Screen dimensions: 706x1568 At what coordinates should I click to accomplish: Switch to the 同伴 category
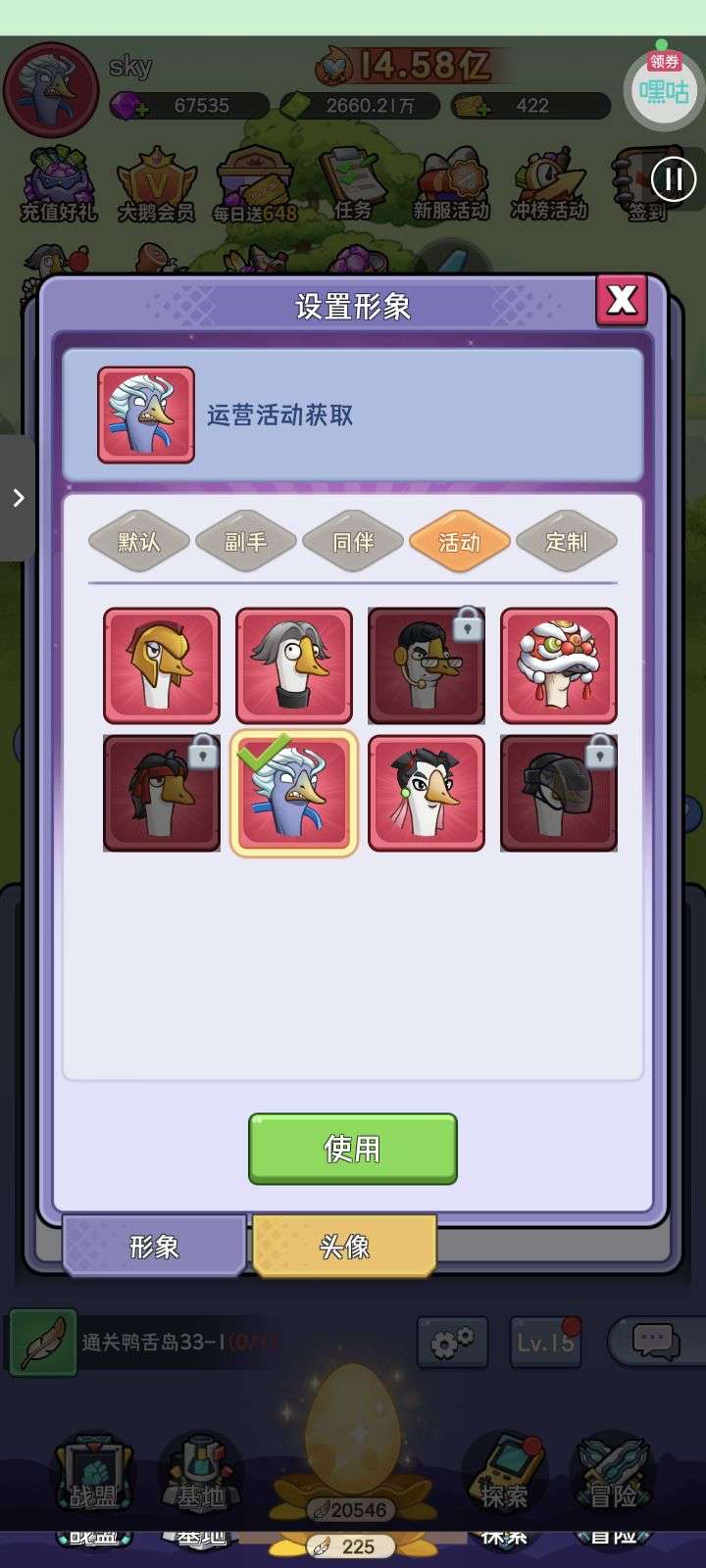point(352,541)
